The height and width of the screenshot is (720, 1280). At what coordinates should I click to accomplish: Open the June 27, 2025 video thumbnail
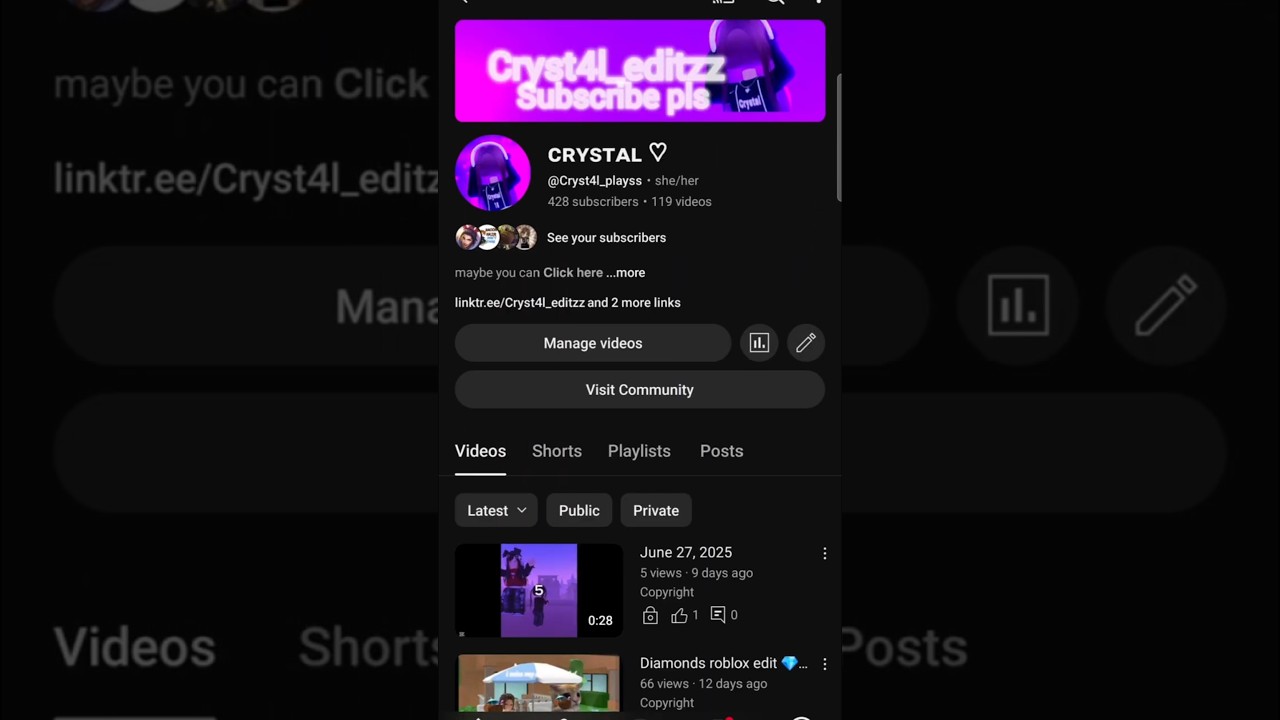point(538,590)
